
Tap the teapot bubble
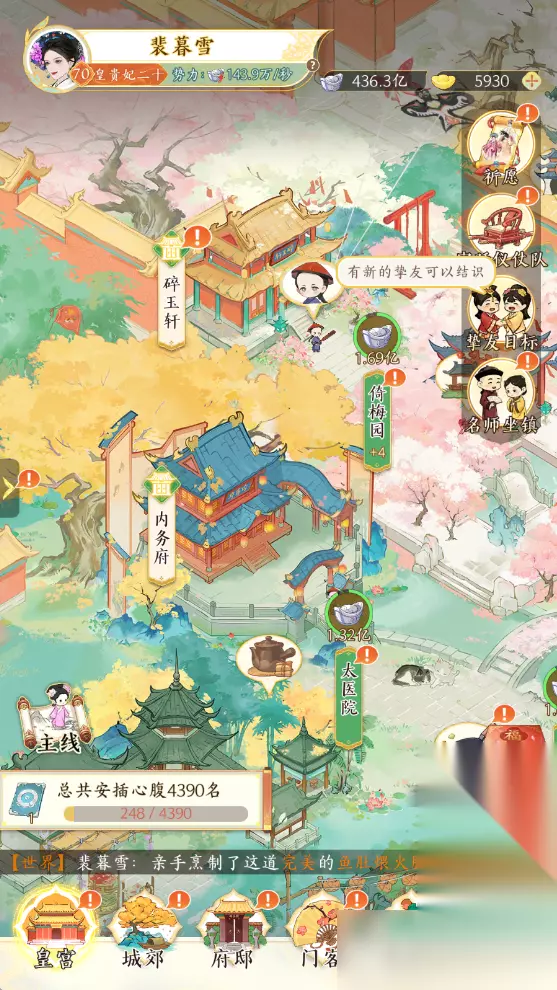tap(268, 660)
